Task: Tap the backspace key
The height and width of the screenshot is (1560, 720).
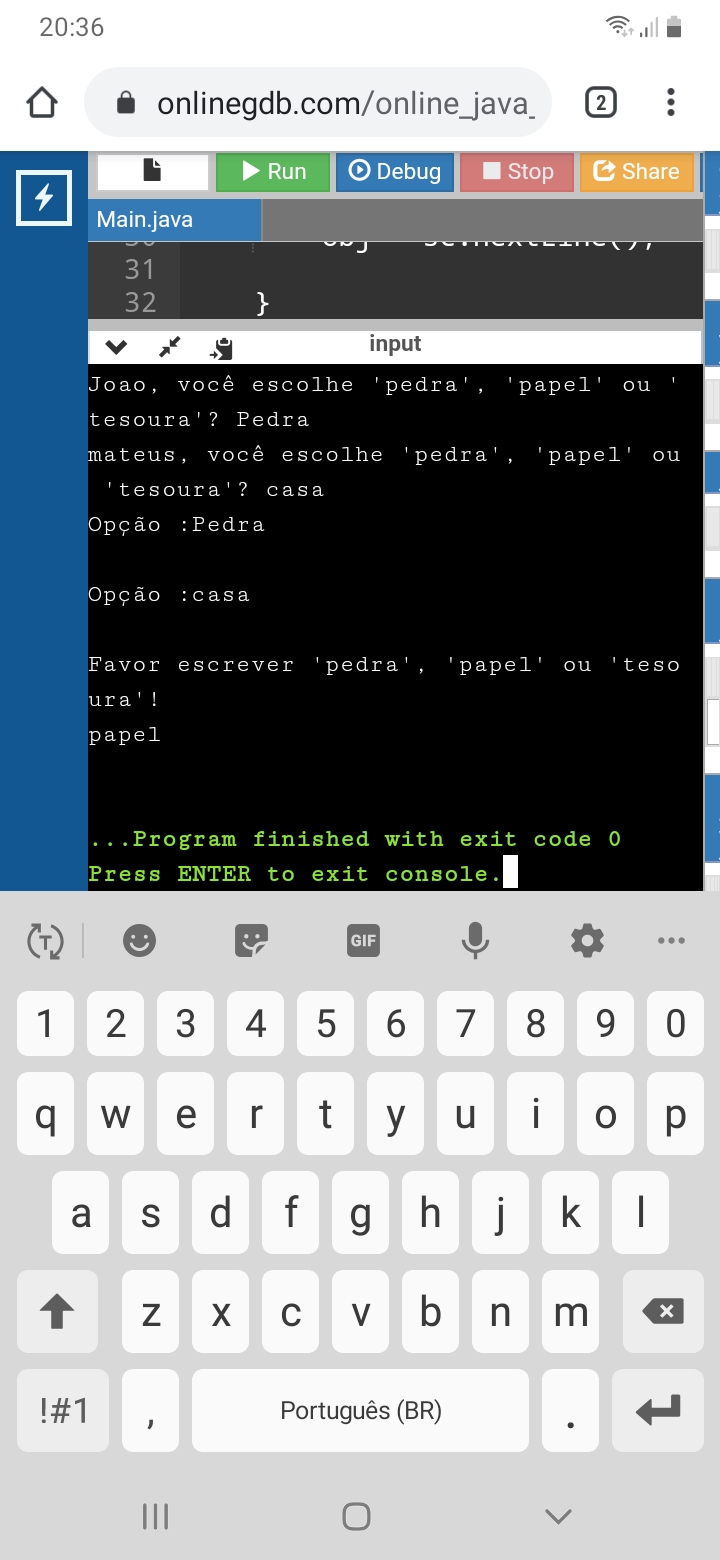Action: (x=658, y=1311)
